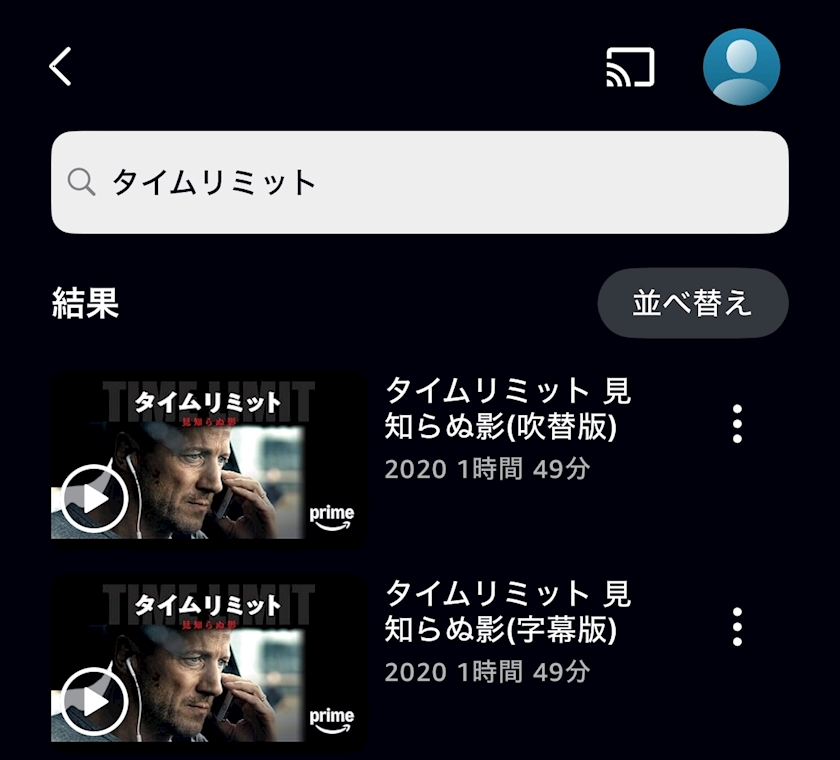This screenshot has height=760, width=840.
Task: Open タイムリミット 見知らぬ影(字幕版) result
Action: [x=508, y=611]
